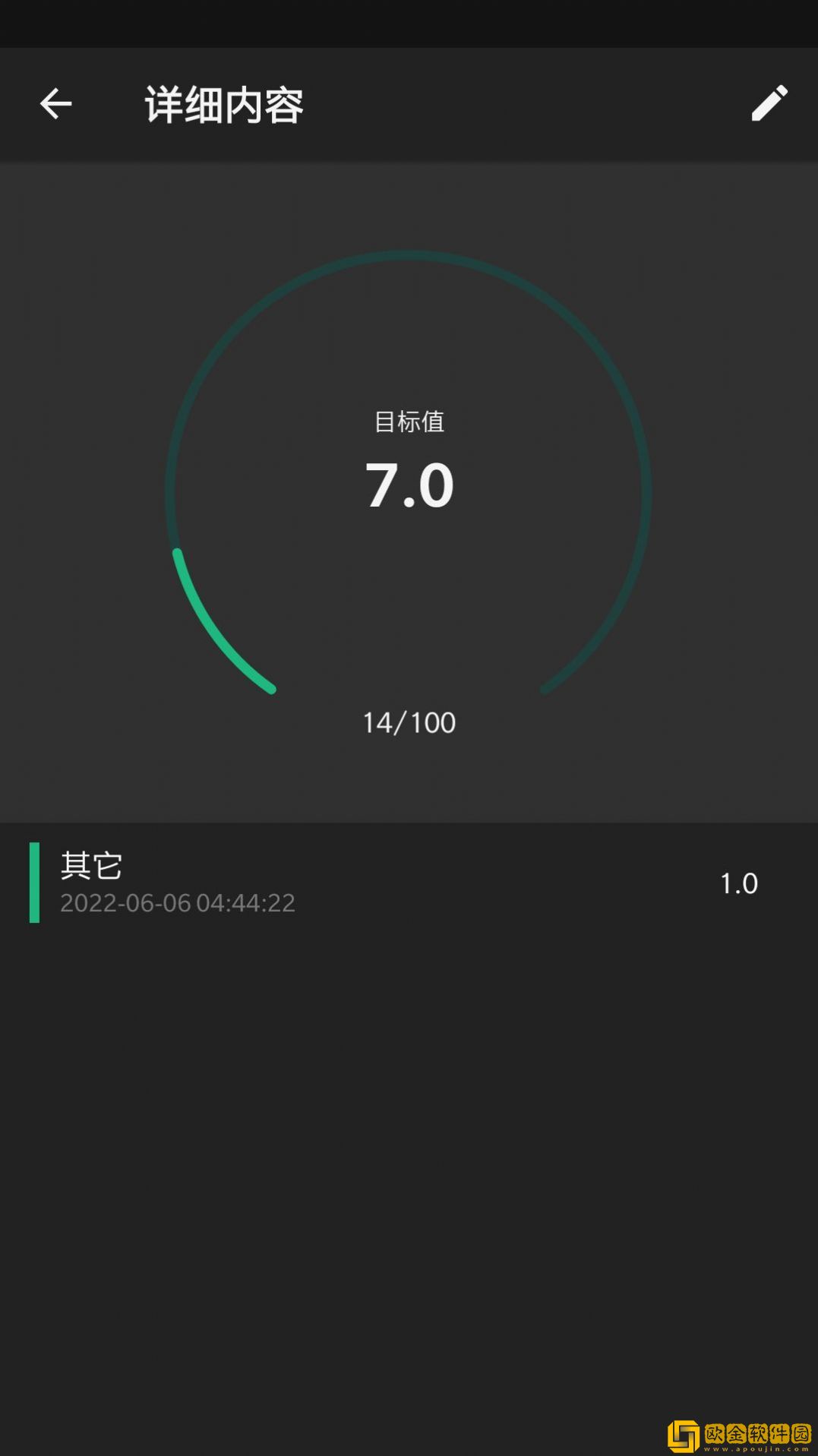The image size is (818, 1456).
Task: Tap the navigation back icon
Action: click(55, 104)
